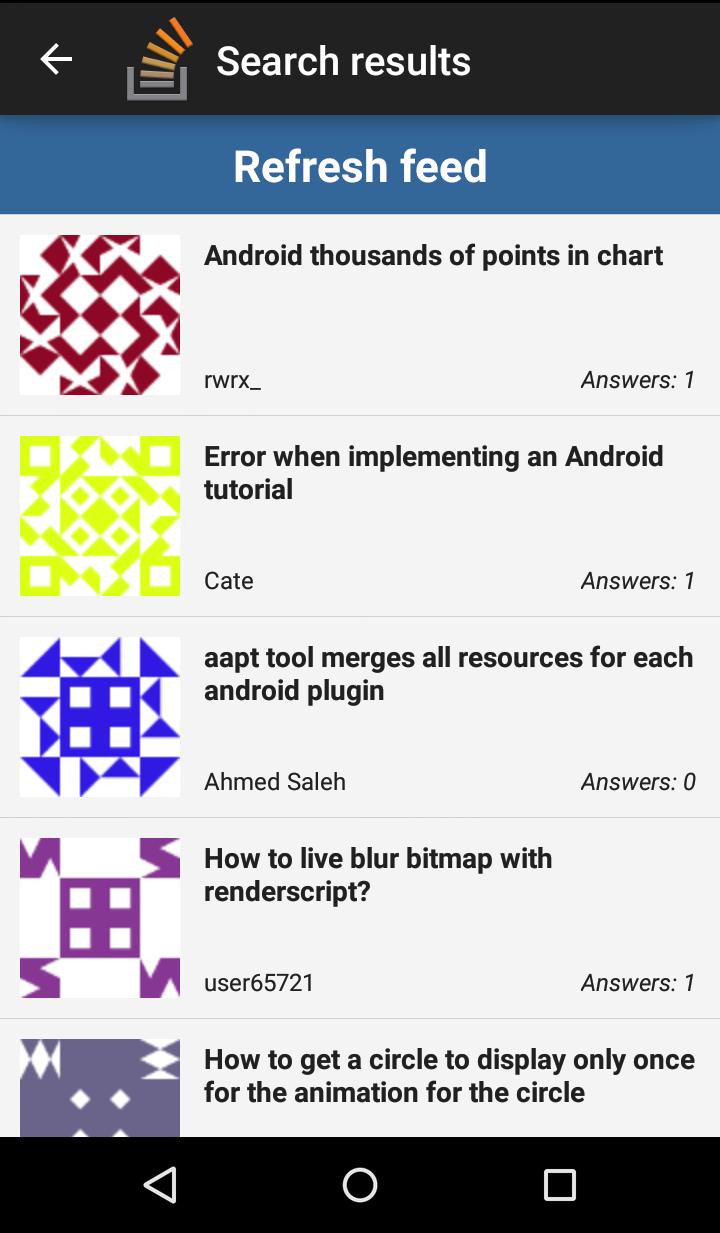Click rwrx_'s maroon avatar image
The image size is (720, 1233).
click(99, 314)
